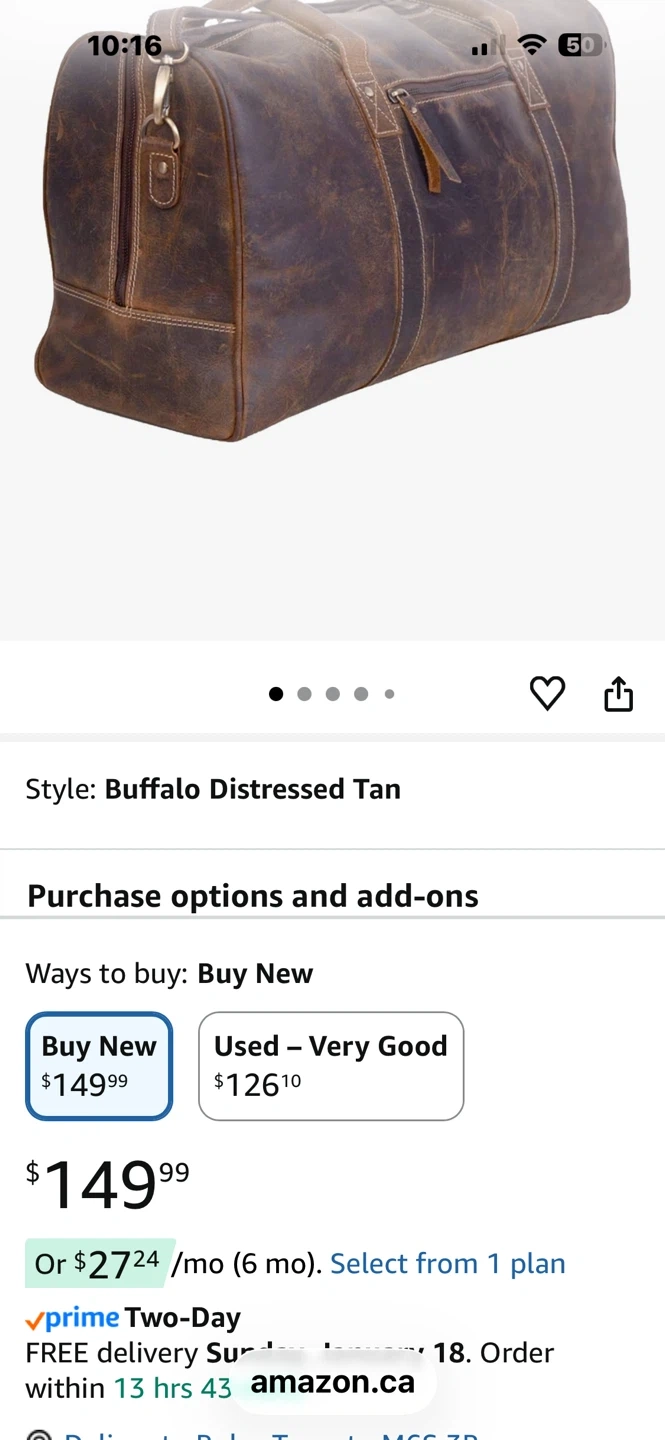Enlarge the leather duffel bag photo

click(x=332, y=250)
